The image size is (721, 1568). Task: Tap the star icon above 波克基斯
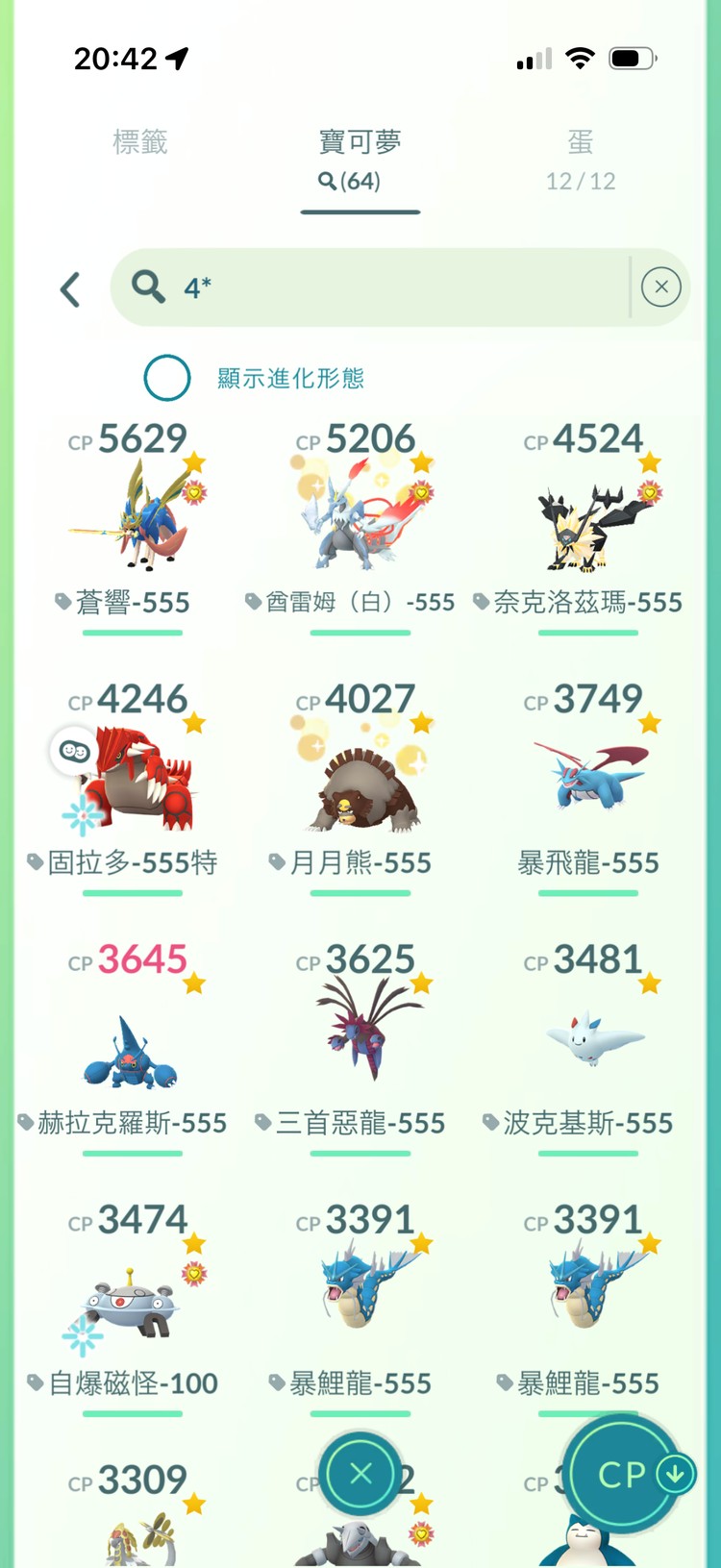click(x=646, y=982)
